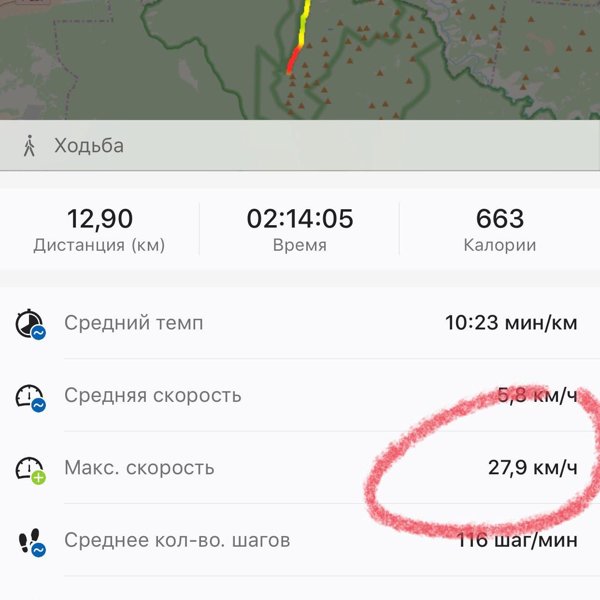Open the route map of the walk
The width and height of the screenshot is (600, 600).
coord(300,60)
